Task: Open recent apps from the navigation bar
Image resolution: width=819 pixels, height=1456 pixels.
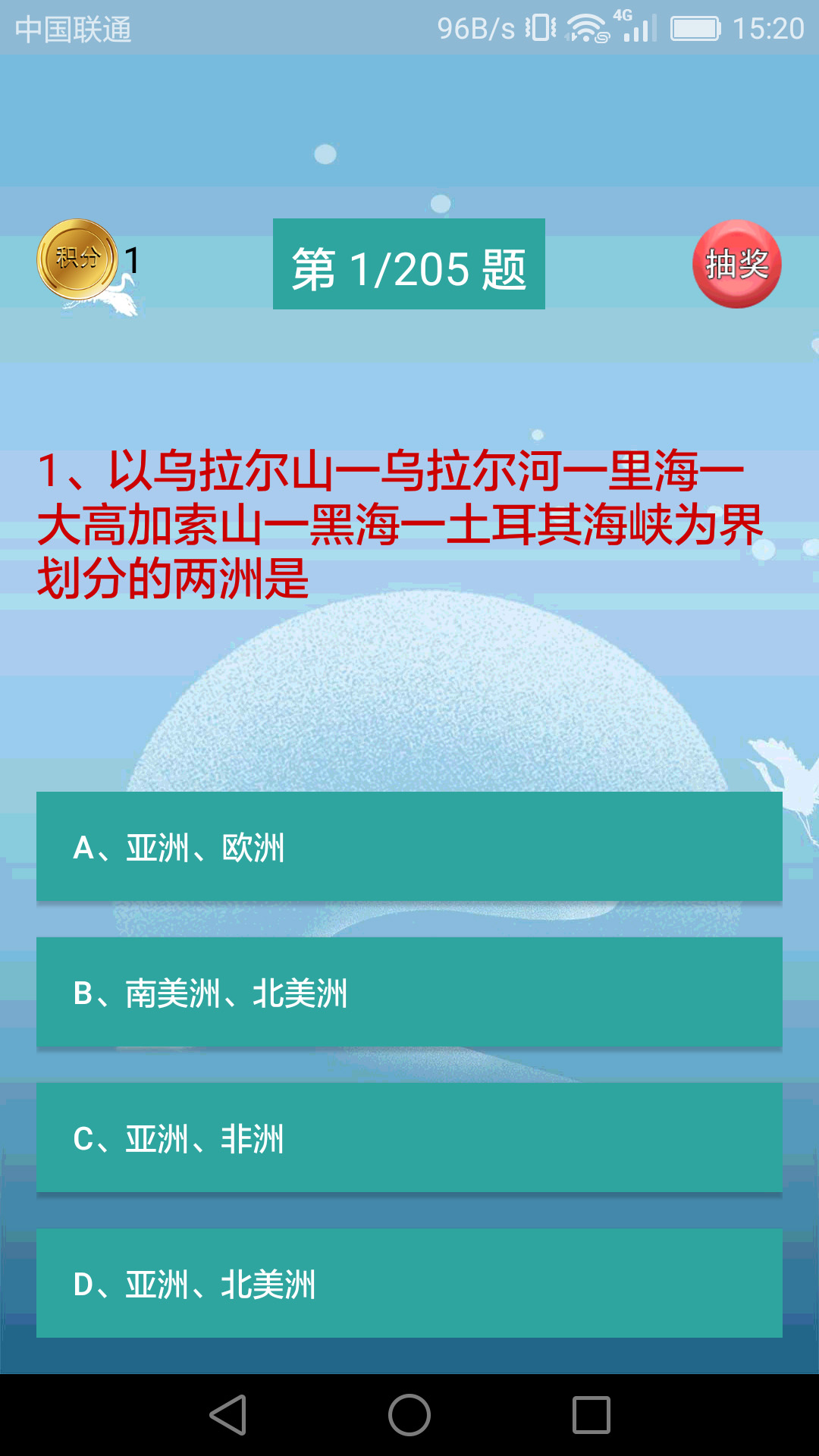Action: 591,1415
